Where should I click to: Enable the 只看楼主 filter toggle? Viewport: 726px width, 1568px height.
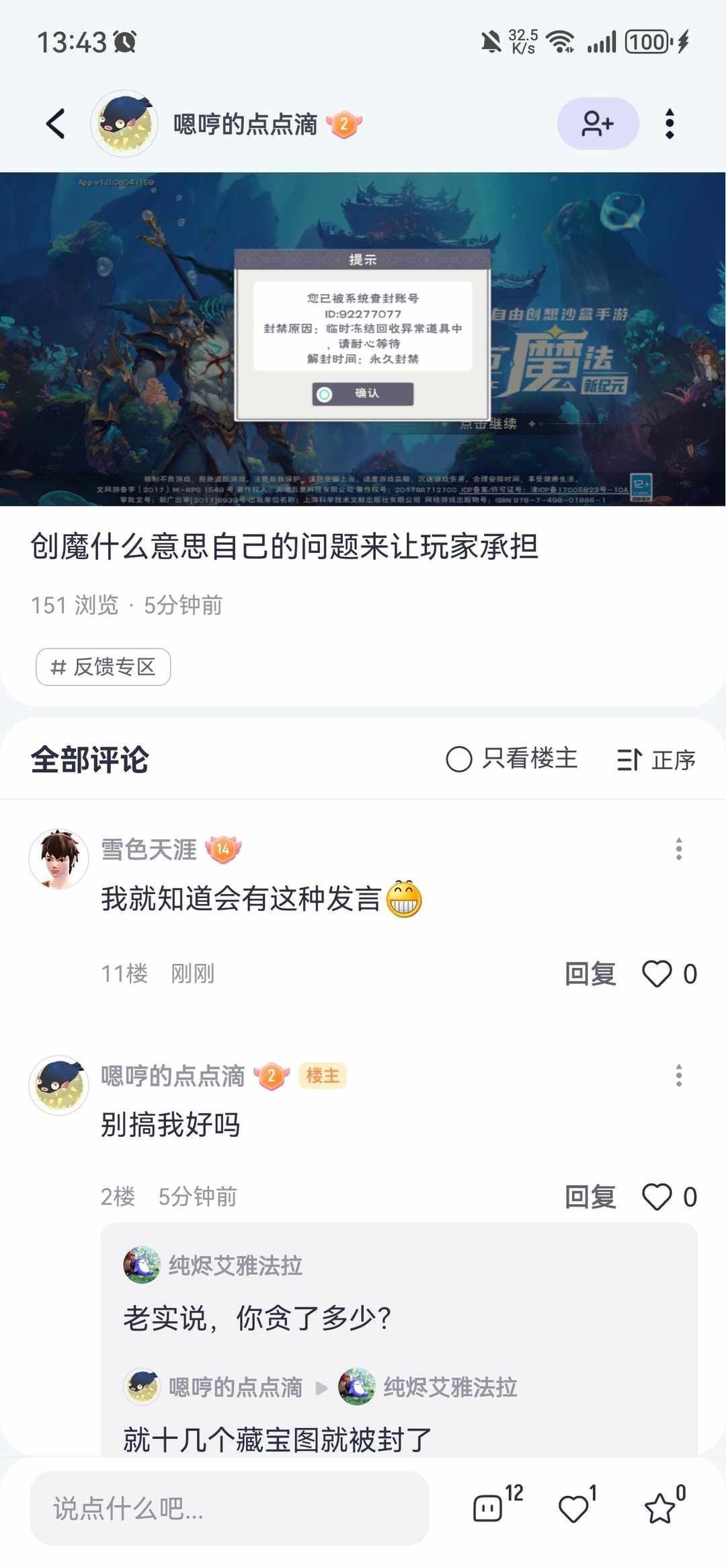tap(460, 759)
